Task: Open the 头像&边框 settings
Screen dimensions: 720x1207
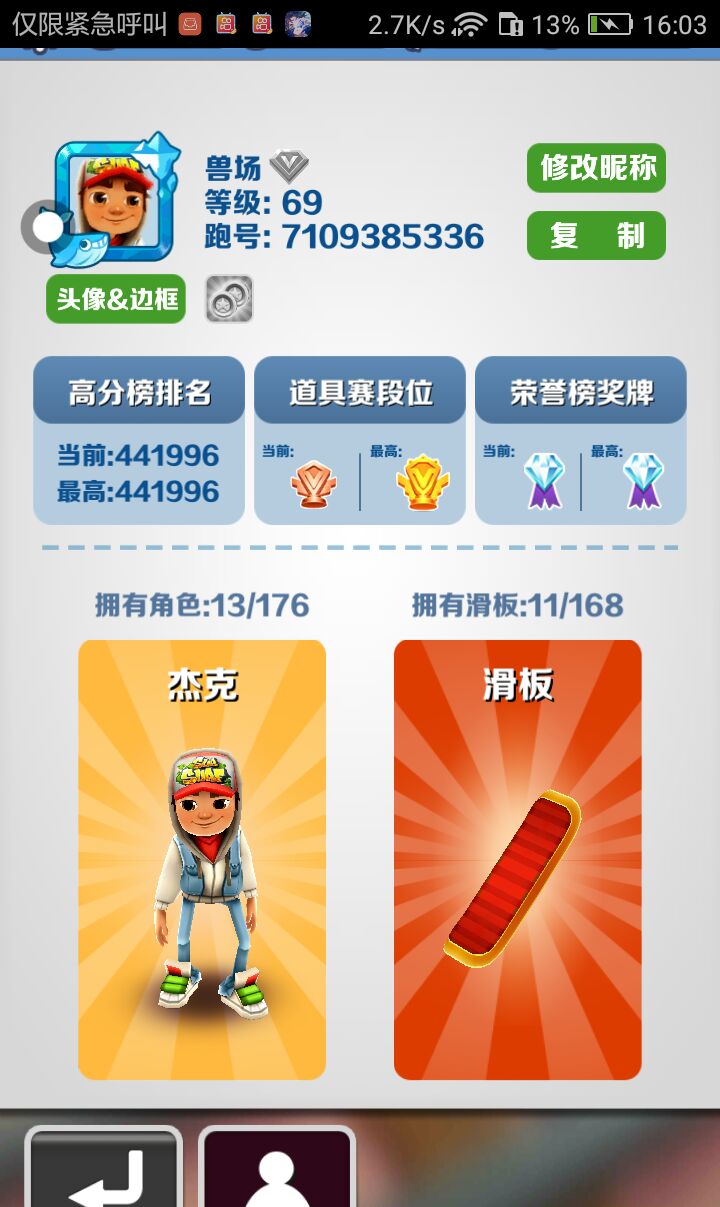Action: [116, 299]
